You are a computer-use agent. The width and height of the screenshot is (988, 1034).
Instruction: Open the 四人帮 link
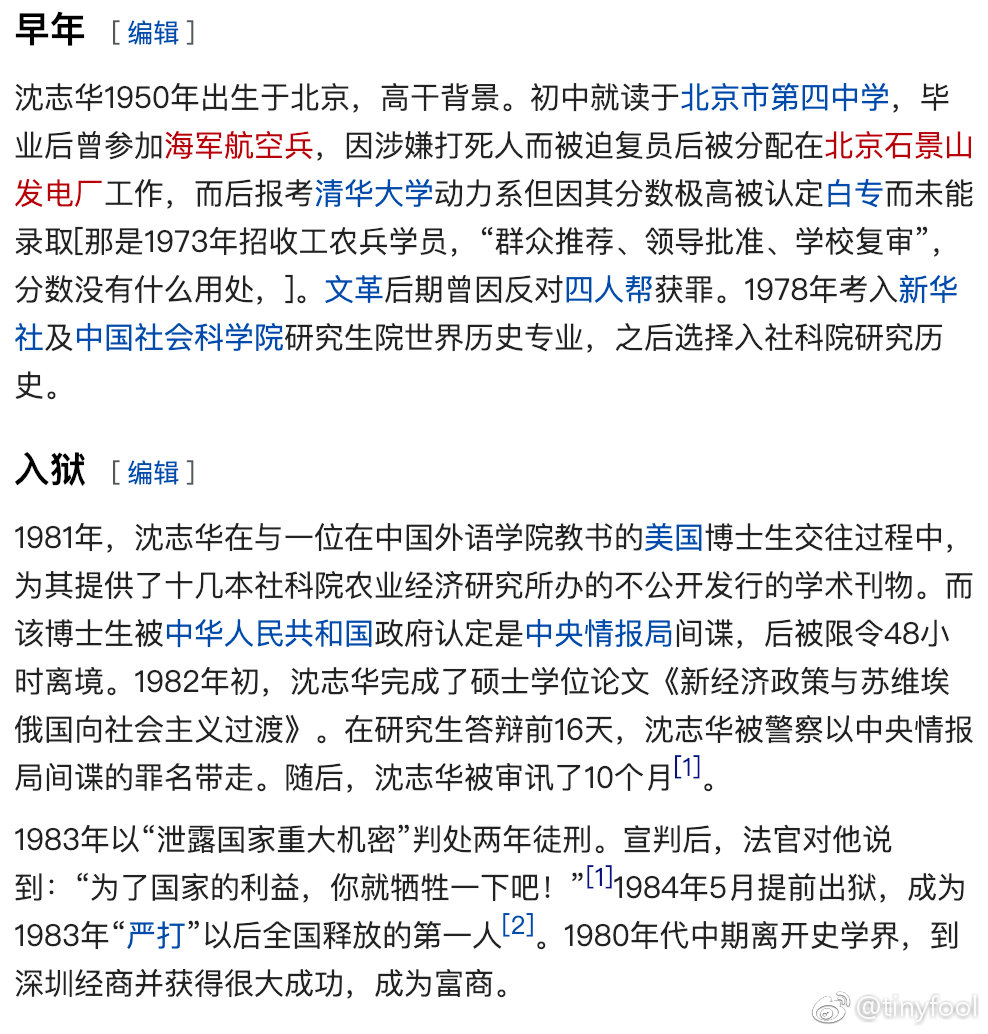(x=608, y=290)
